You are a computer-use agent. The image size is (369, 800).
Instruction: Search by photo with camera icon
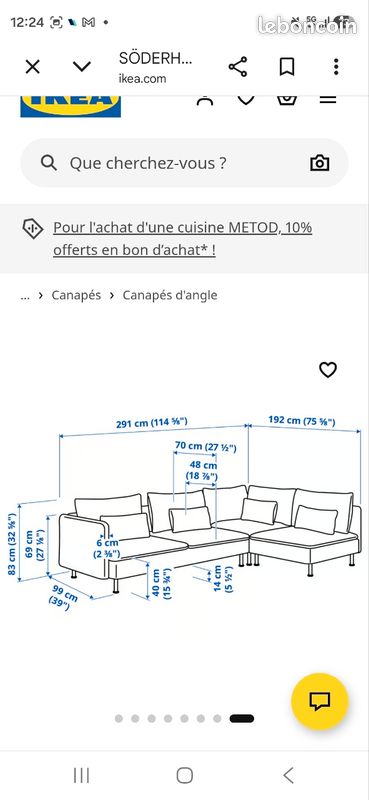[x=319, y=163]
